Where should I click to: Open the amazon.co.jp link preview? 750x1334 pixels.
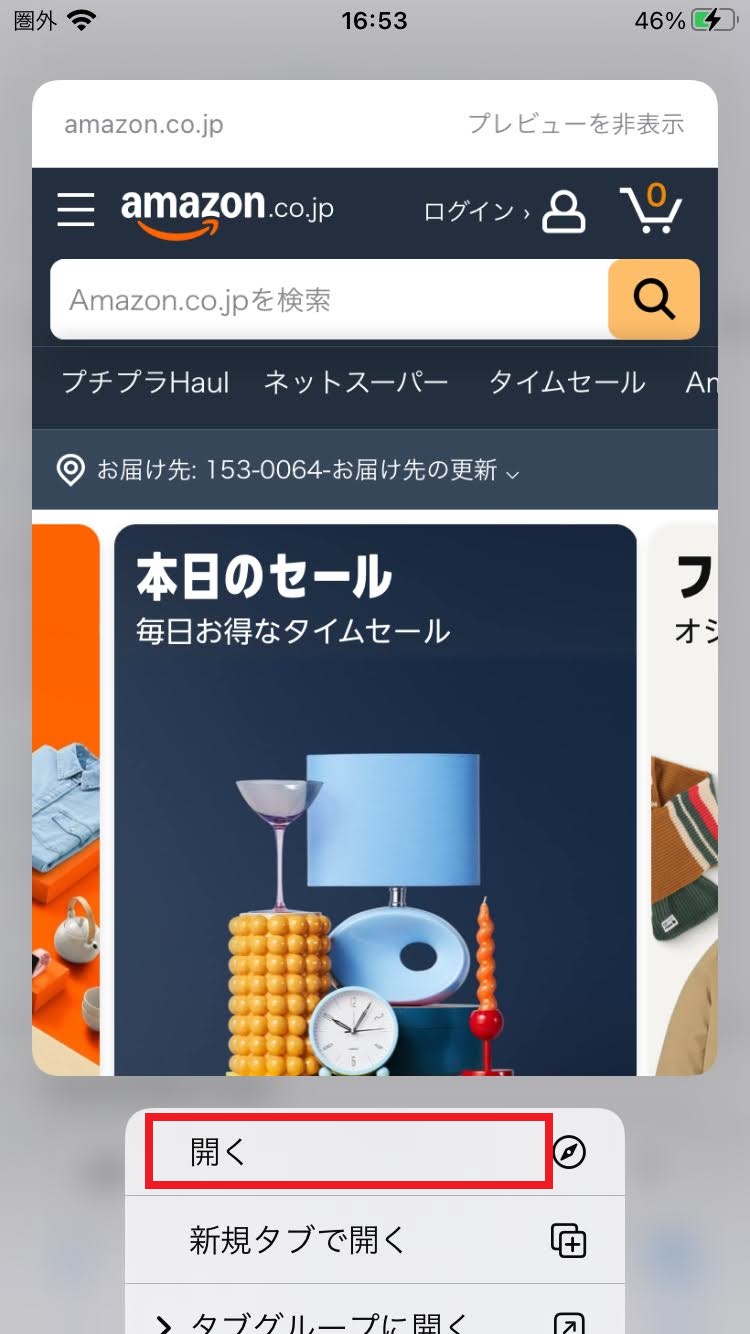pos(375,620)
